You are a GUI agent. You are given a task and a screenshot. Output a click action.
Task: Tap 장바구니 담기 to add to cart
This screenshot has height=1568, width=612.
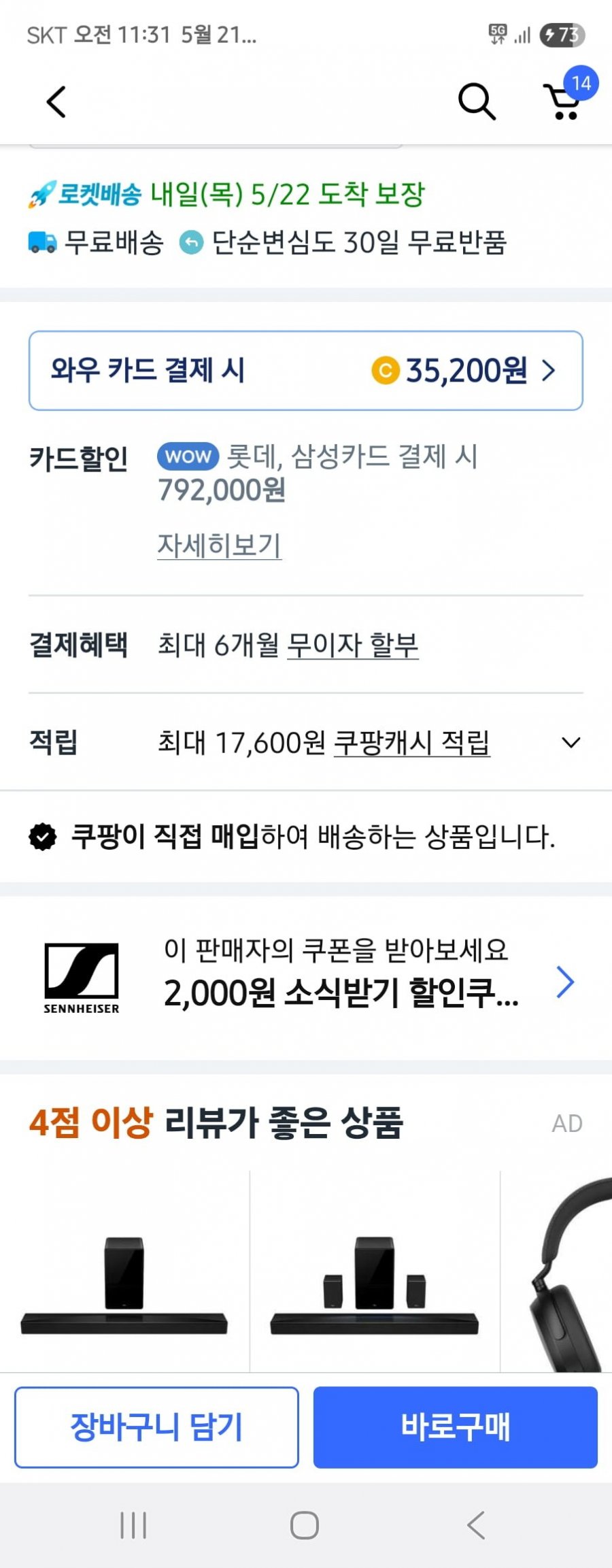pos(156,1427)
